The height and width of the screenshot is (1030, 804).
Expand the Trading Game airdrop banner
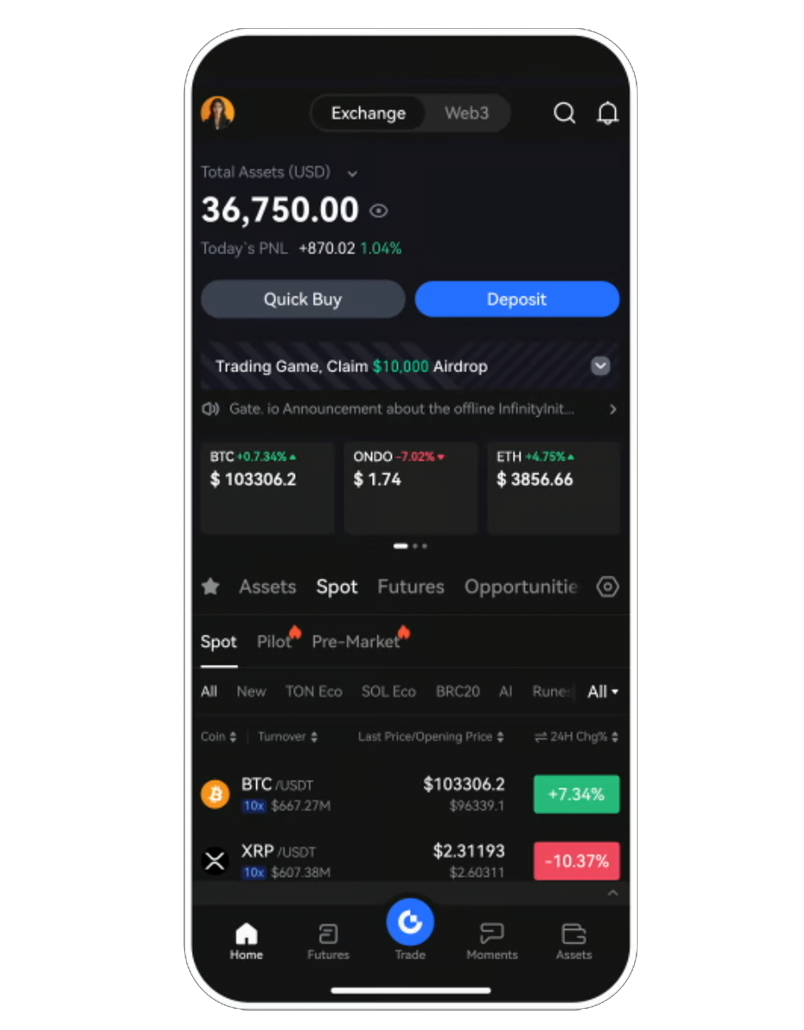[x=600, y=366]
